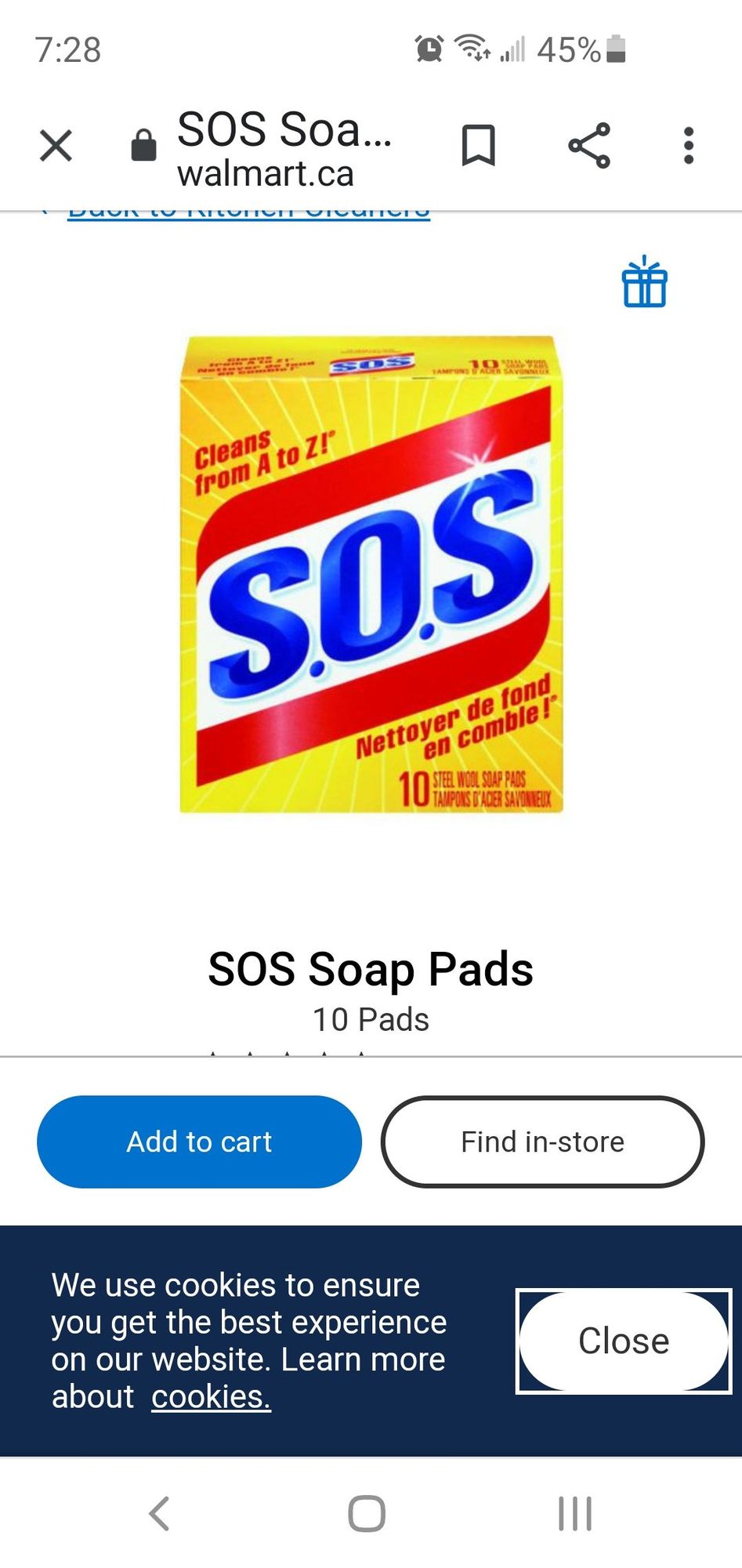Bookmark this walmart.ca page
Screen dimensions: 742x1568
pos(478,146)
